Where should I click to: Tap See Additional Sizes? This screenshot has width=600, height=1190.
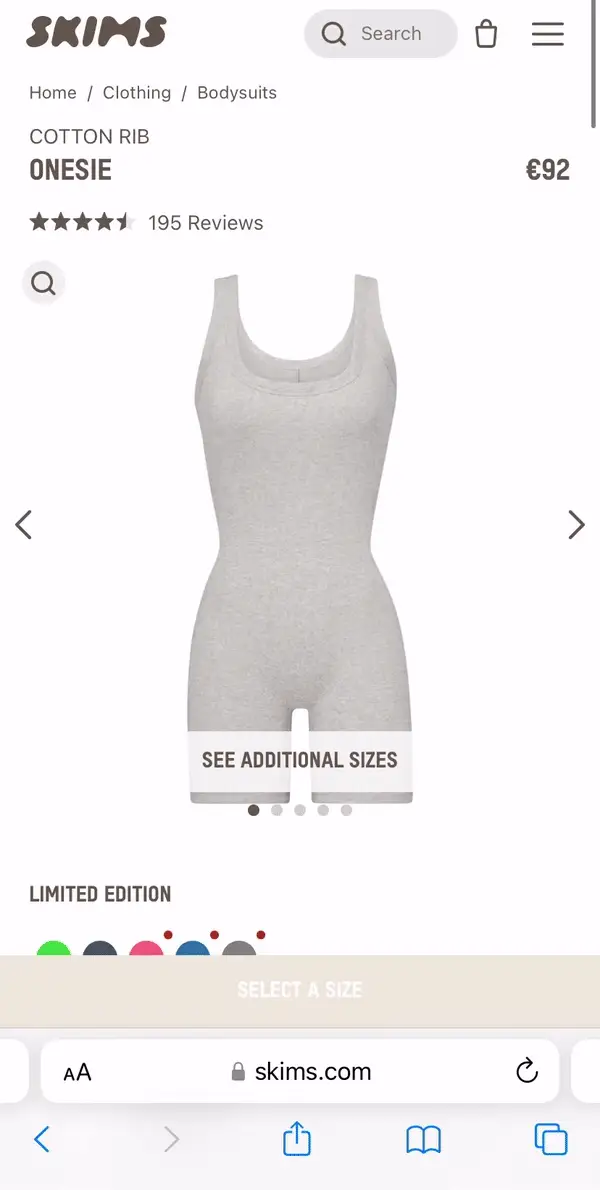(x=300, y=760)
